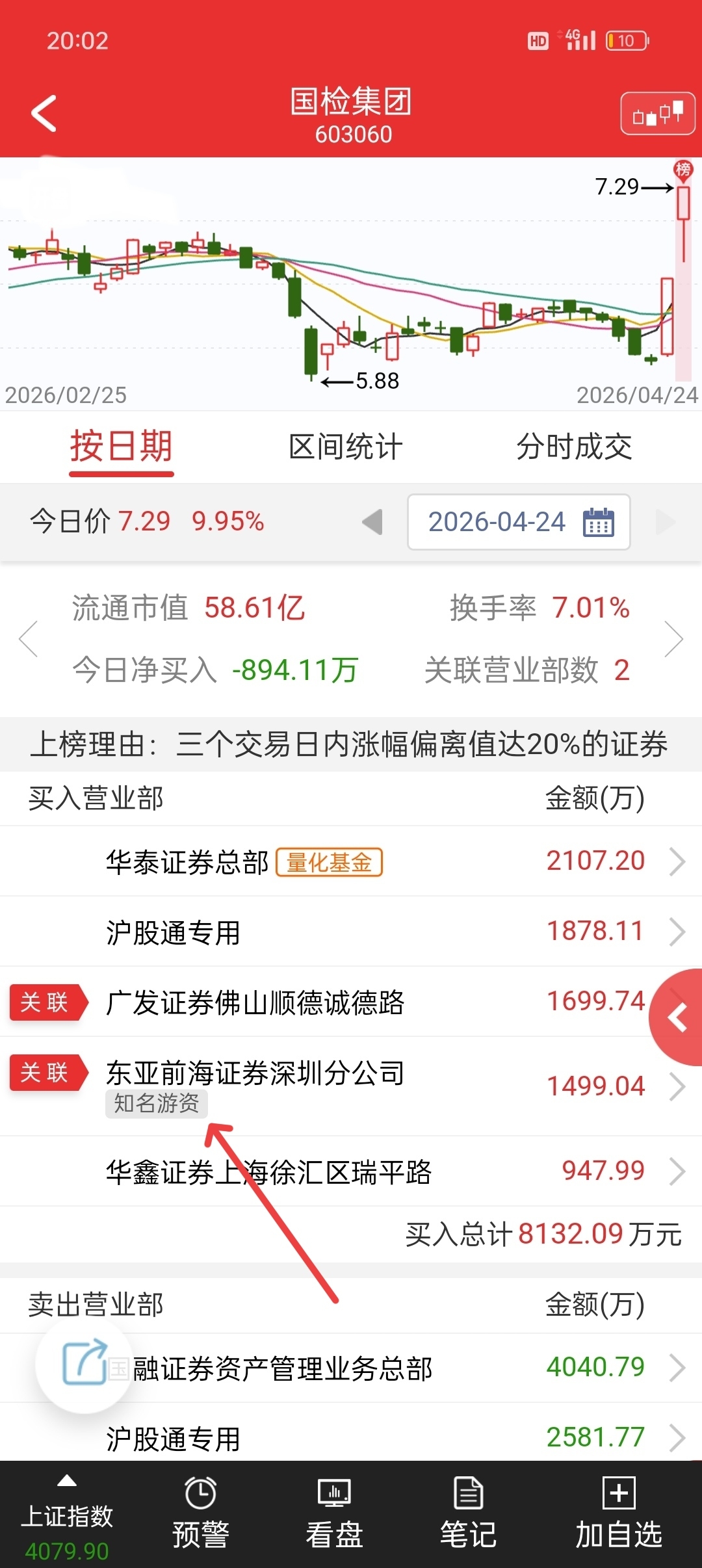Expand the red side panel arrow
Viewport: 702px width, 1568px height.
[x=677, y=1017]
